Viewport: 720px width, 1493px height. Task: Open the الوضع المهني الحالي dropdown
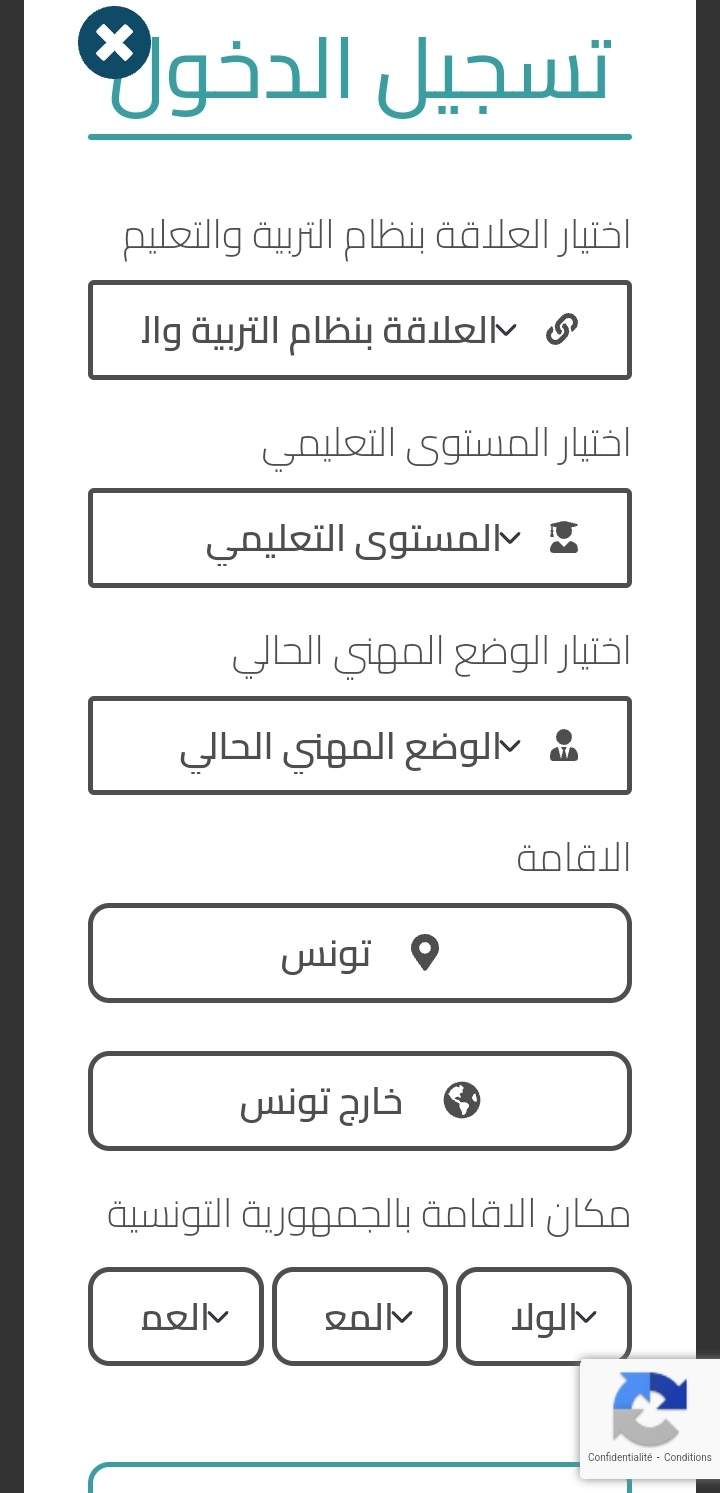360,746
